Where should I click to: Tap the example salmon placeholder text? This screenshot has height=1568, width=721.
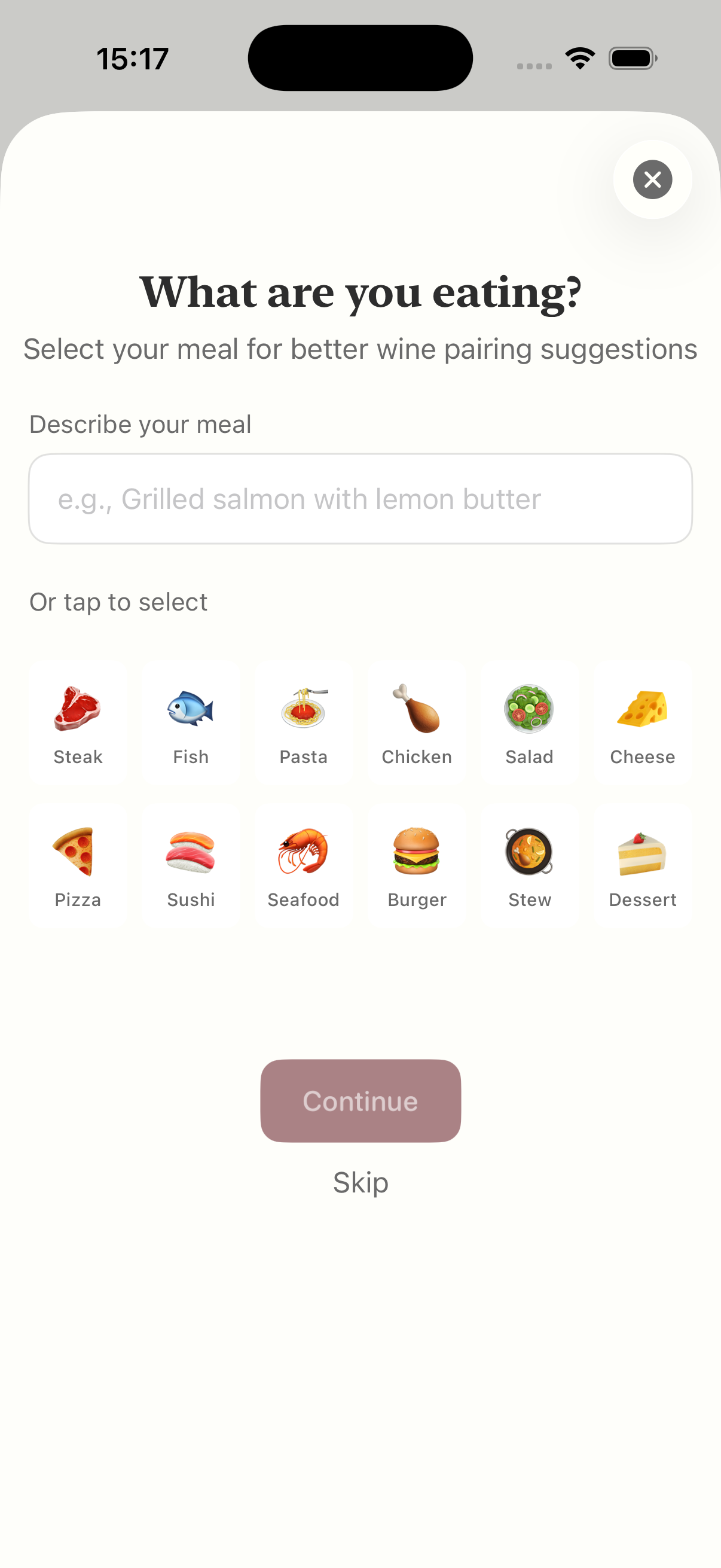pos(300,499)
